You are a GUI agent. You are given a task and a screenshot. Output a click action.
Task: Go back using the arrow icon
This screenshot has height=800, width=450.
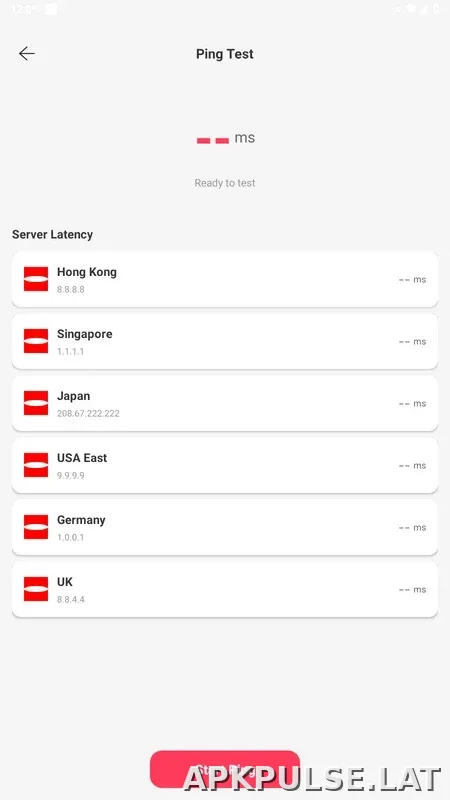27,54
